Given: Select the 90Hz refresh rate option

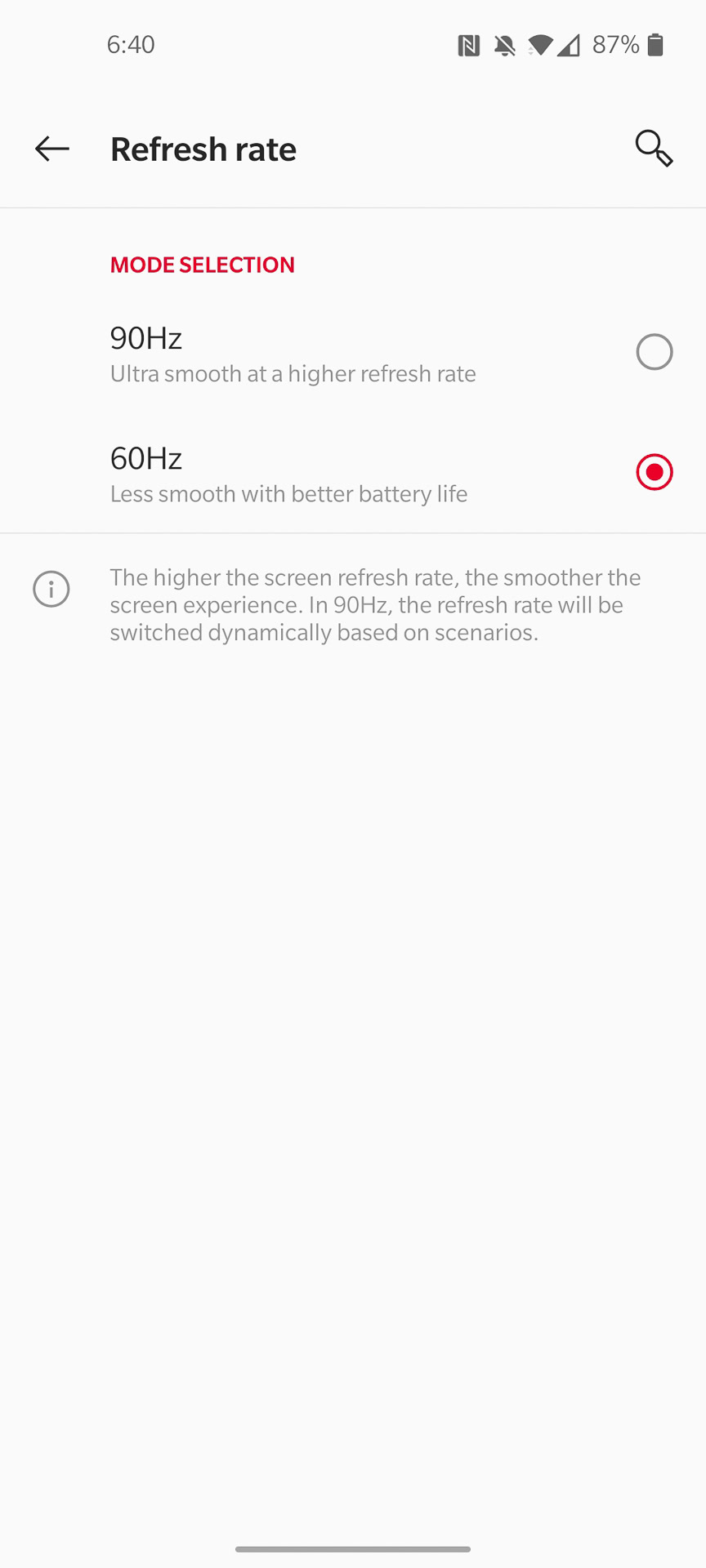Looking at the screenshot, I should click(x=654, y=352).
